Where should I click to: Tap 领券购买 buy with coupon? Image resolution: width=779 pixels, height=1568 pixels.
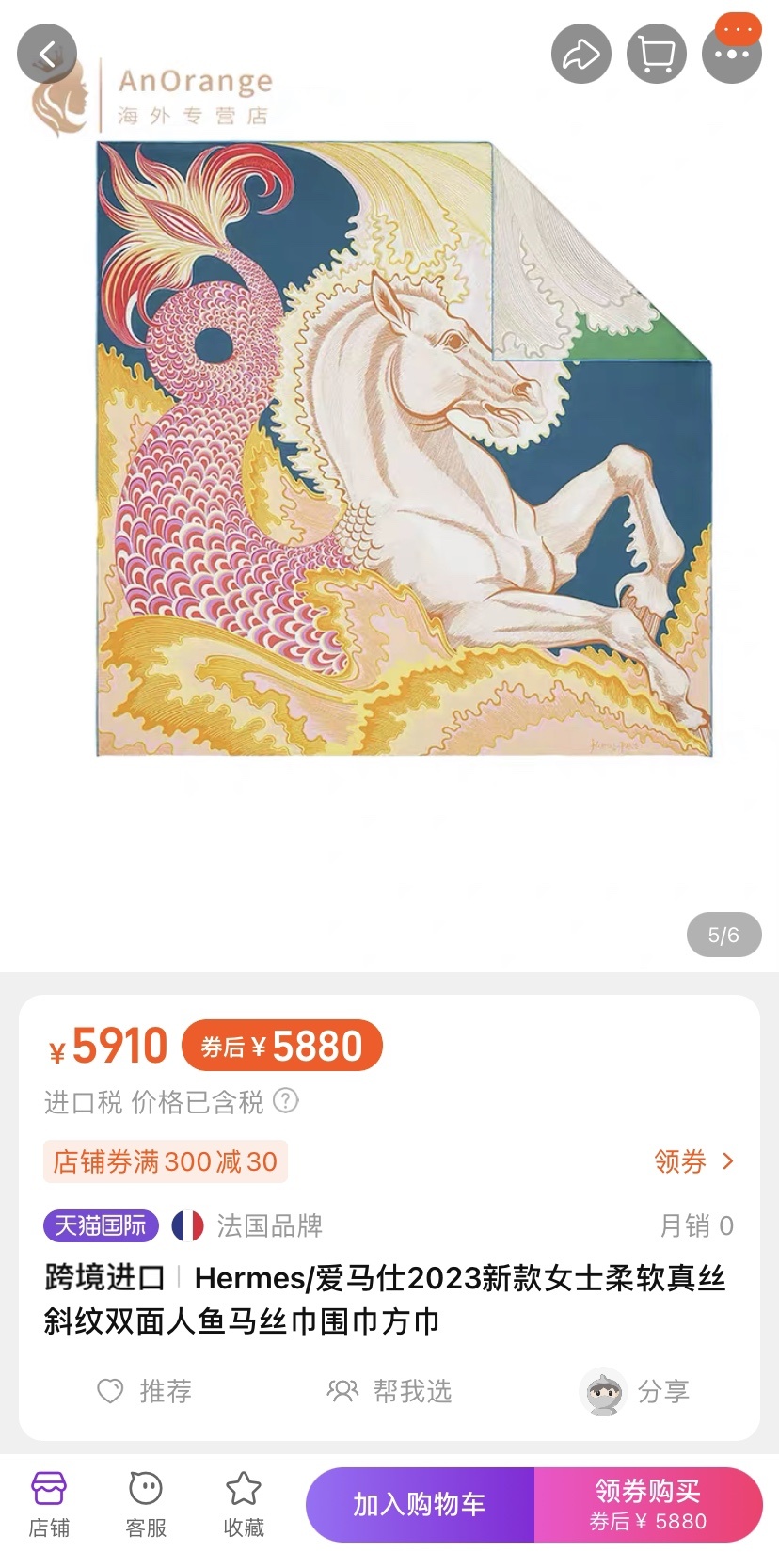click(x=648, y=1504)
